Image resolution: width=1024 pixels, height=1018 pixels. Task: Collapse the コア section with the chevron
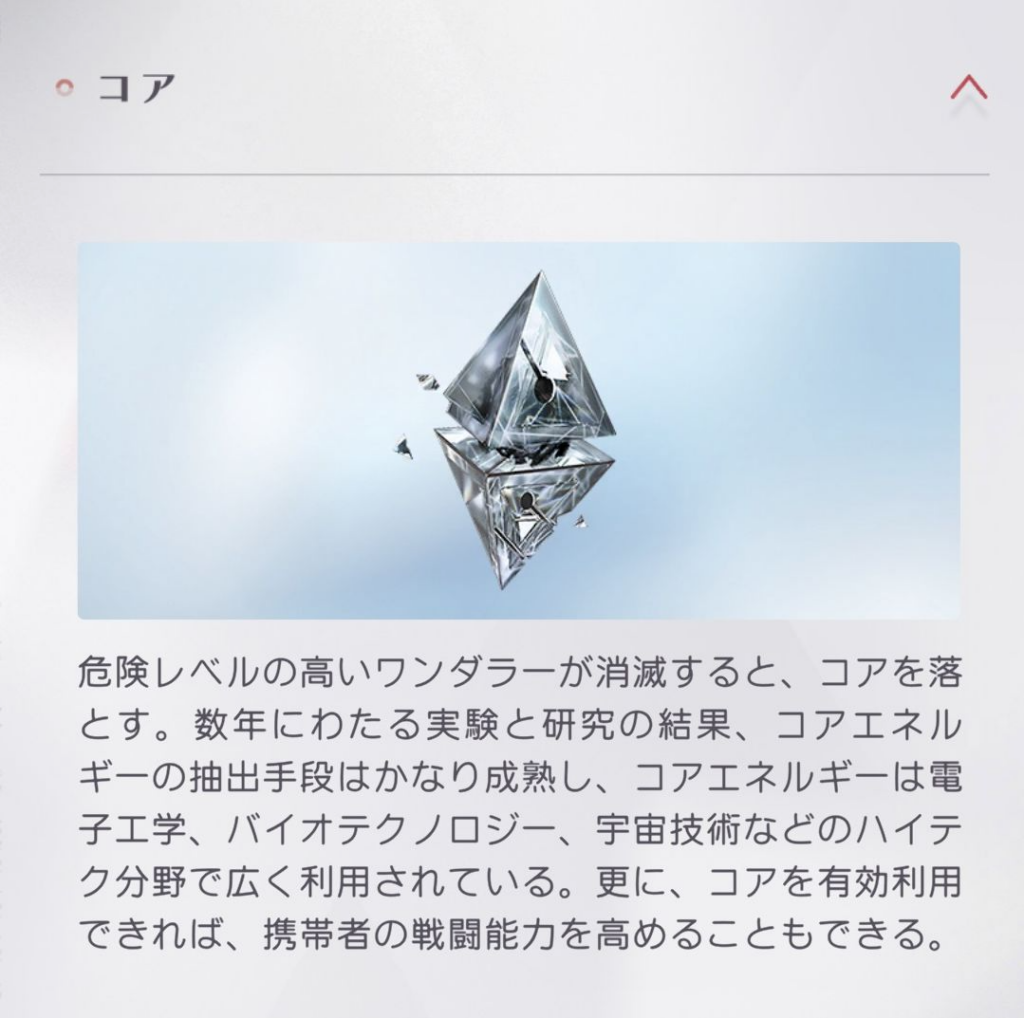point(968,89)
